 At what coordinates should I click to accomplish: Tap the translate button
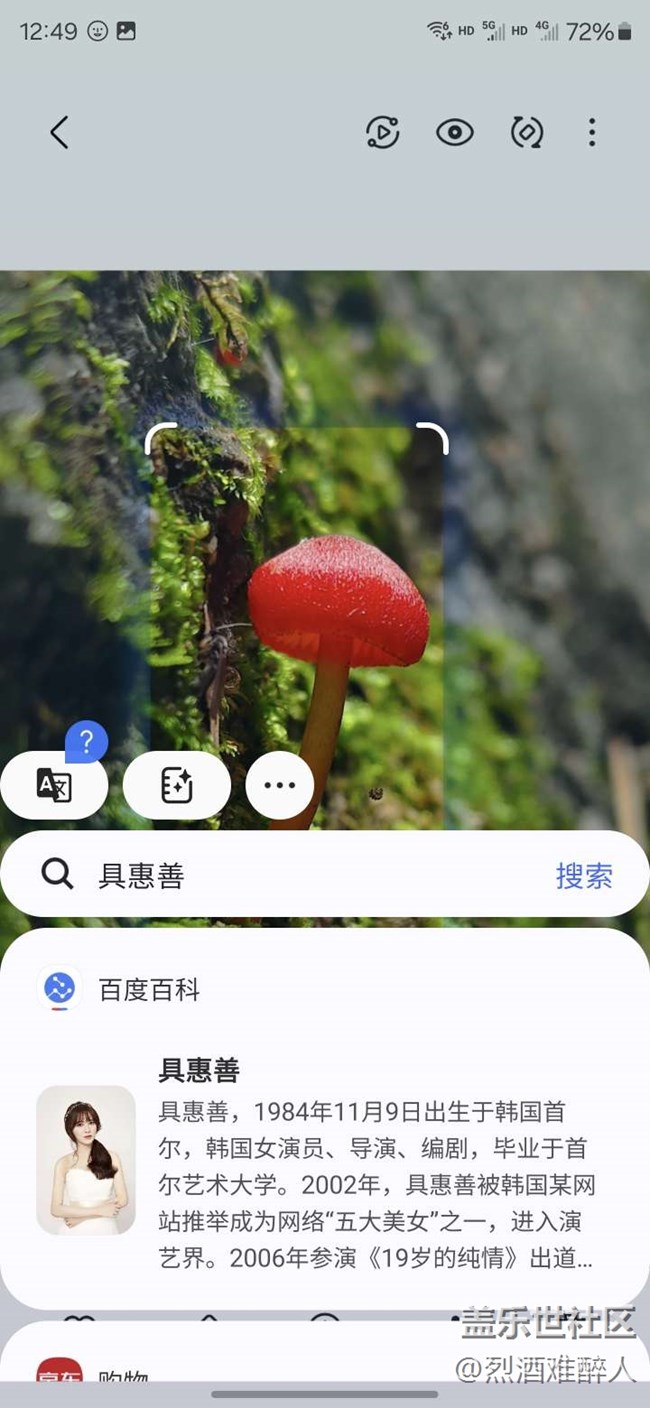[x=54, y=786]
